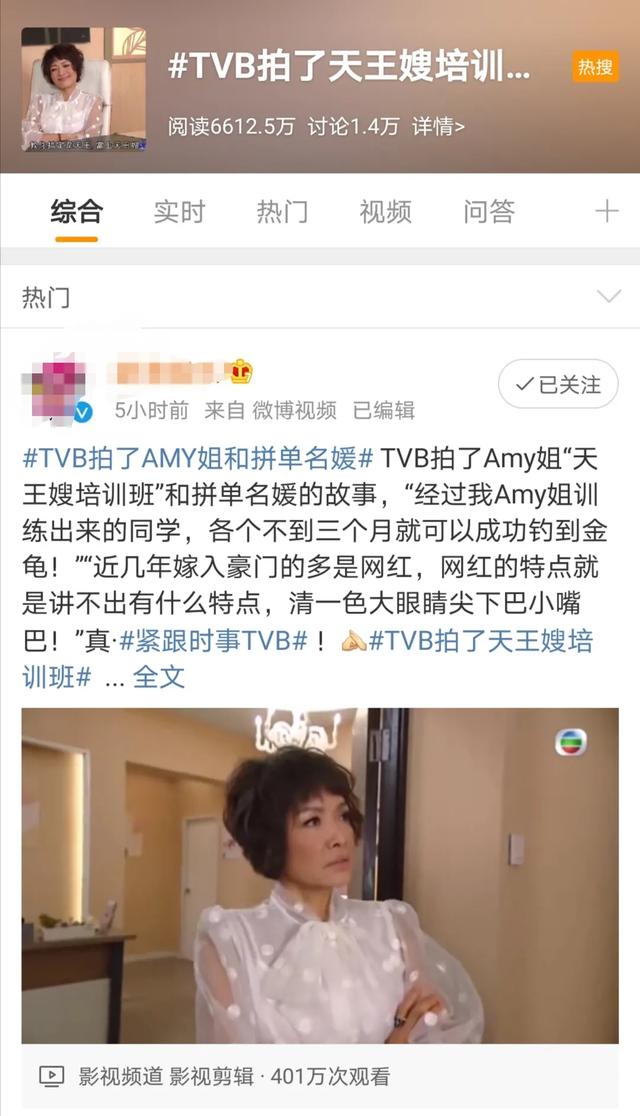Open hashtag #TVB拍了AMY姐和拼单名媛#
This screenshot has height=1116, width=640.
pyautogui.click(x=198, y=460)
